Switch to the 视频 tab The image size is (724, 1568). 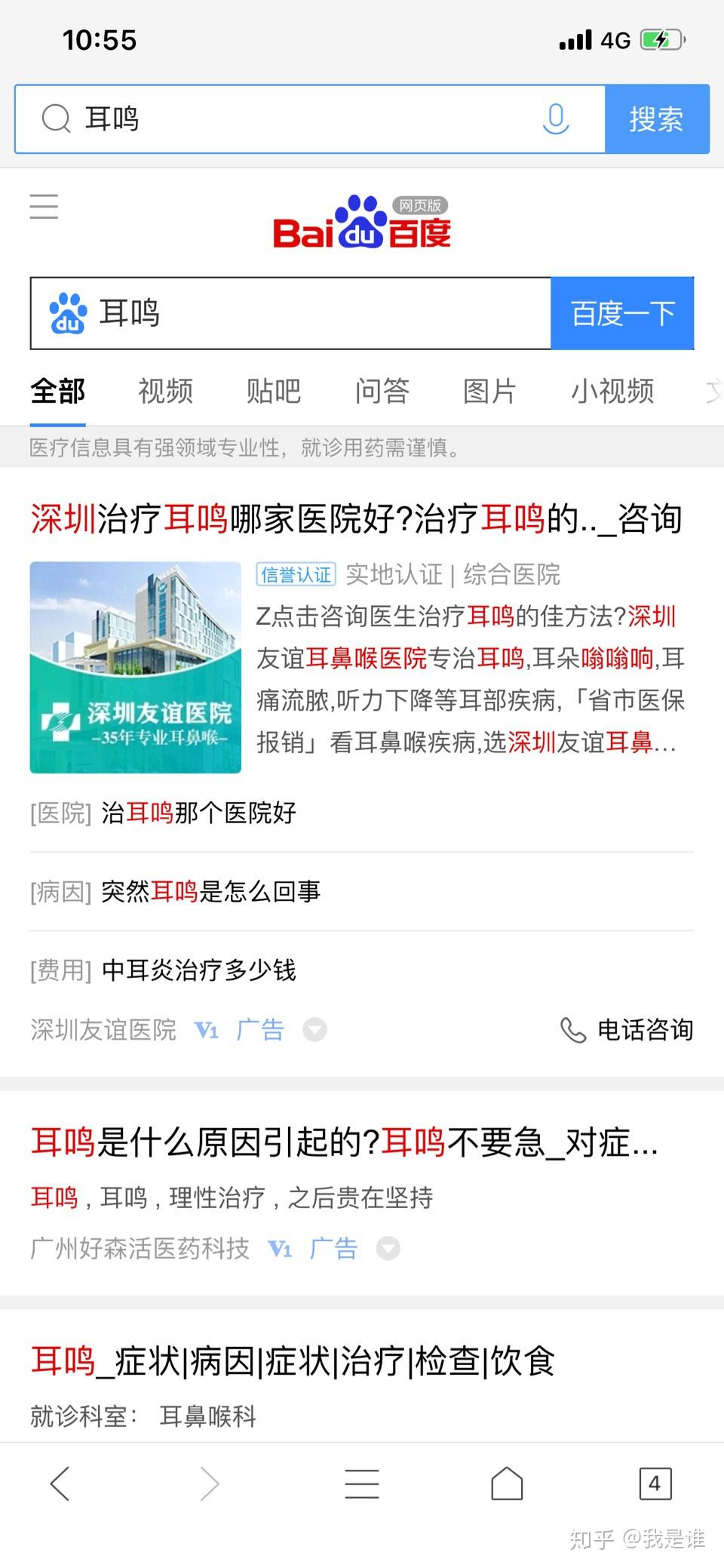pyautogui.click(x=165, y=391)
